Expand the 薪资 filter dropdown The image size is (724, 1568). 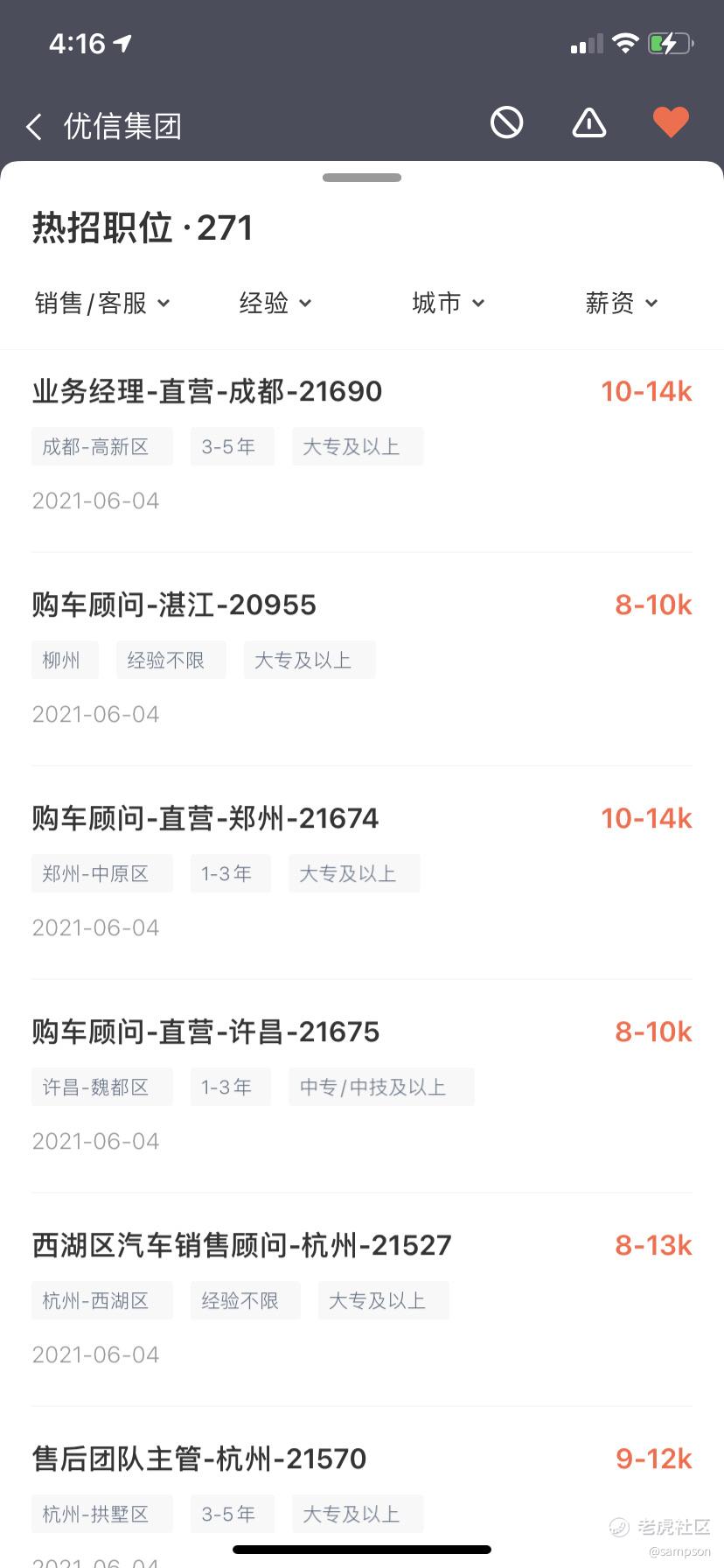coord(622,303)
